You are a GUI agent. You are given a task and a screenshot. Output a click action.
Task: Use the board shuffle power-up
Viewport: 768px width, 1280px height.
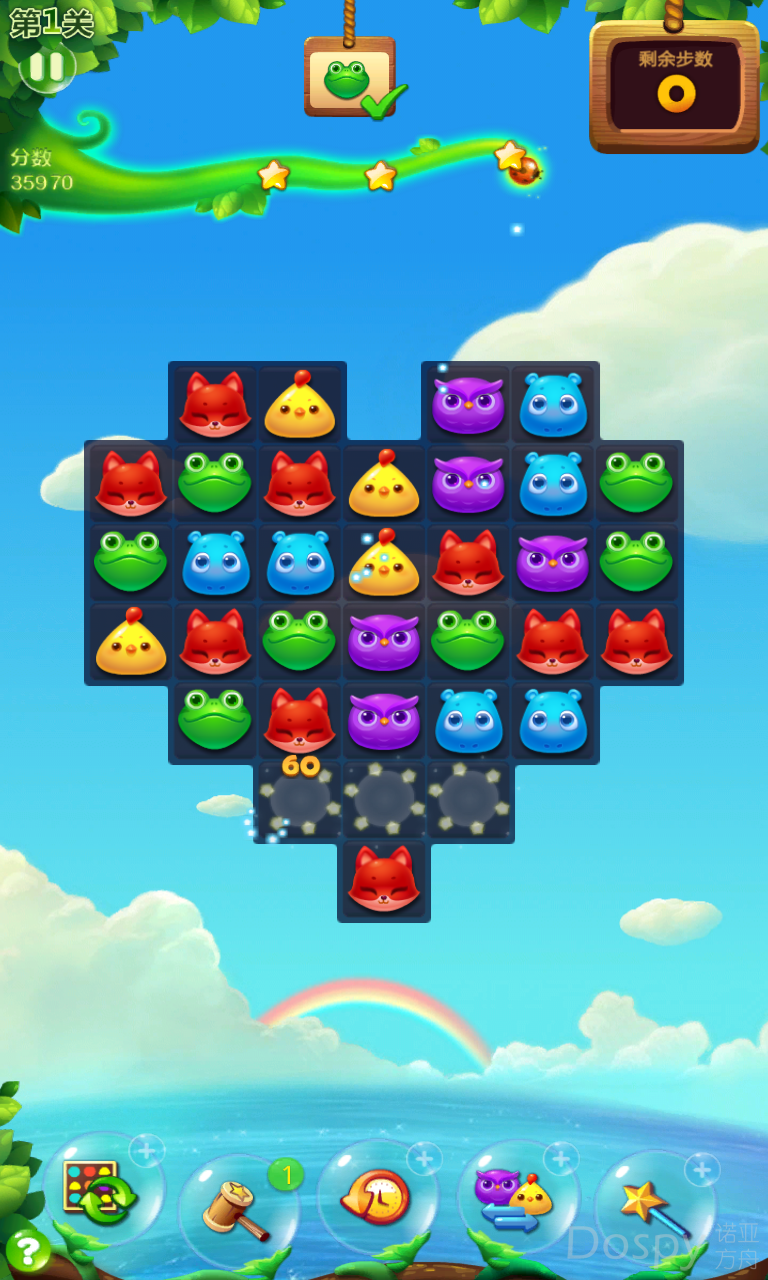click(102, 1191)
